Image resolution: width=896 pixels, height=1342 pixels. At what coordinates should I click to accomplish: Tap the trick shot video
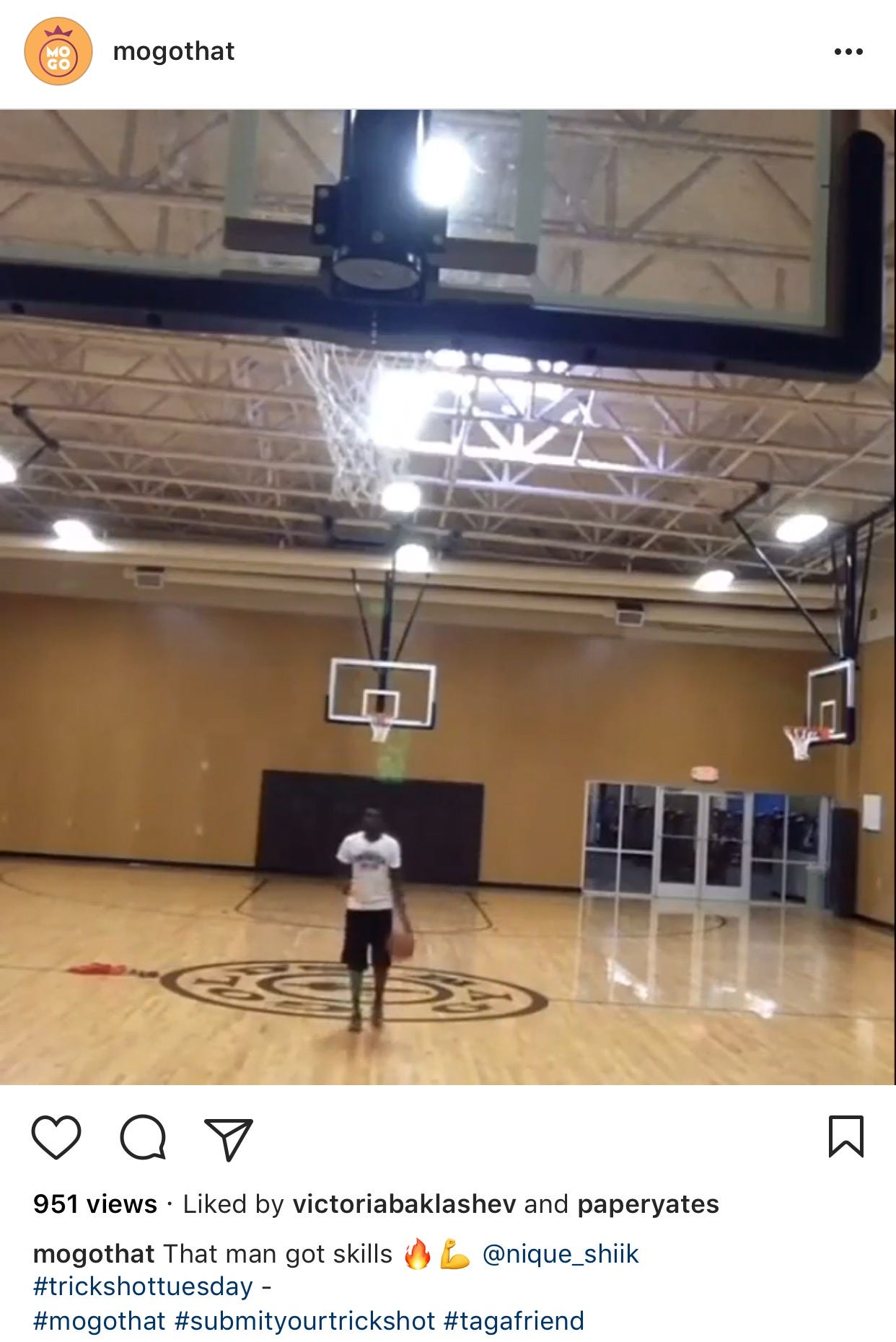[x=447, y=597]
